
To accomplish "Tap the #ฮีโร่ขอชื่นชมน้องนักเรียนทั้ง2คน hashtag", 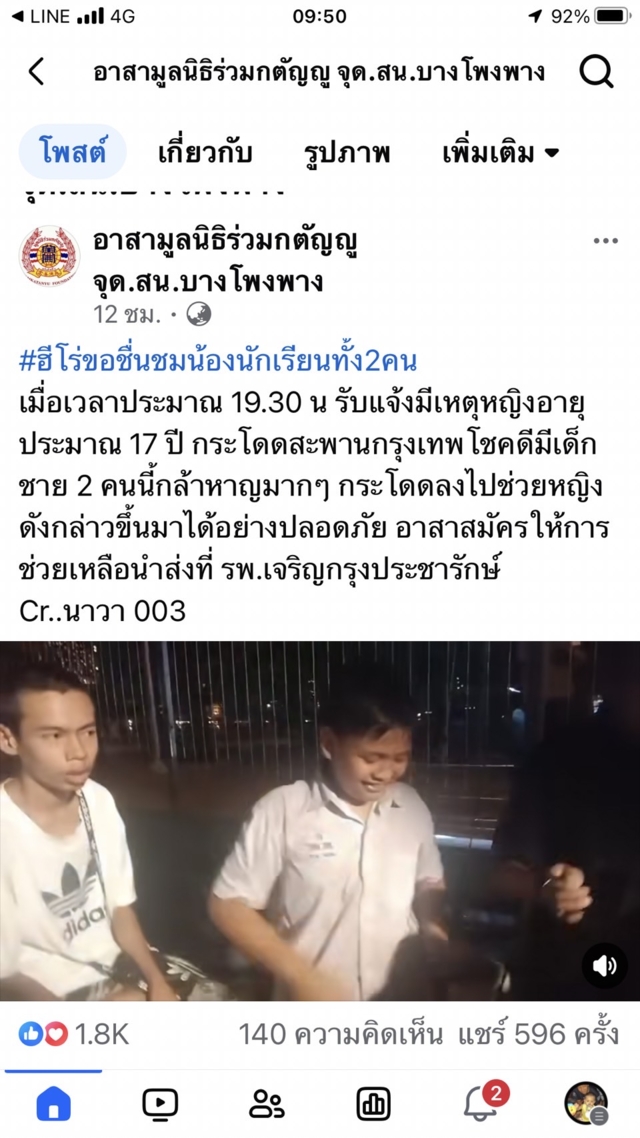I will [x=218, y=361].
